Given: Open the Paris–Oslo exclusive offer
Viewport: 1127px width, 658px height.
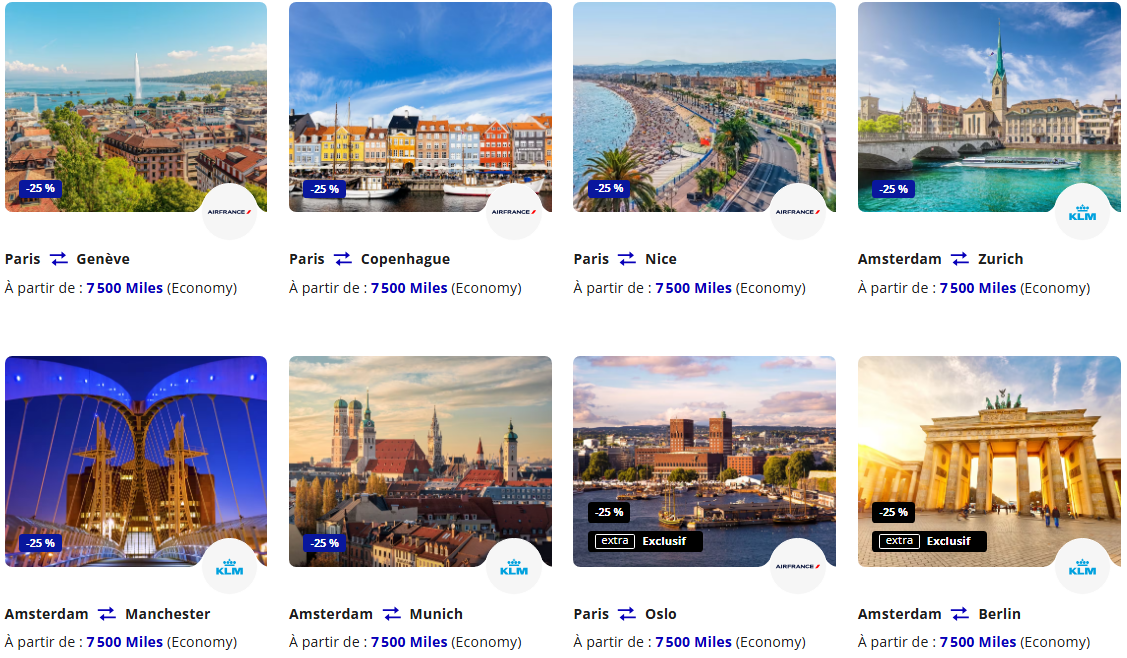Looking at the screenshot, I should click(704, 504).
